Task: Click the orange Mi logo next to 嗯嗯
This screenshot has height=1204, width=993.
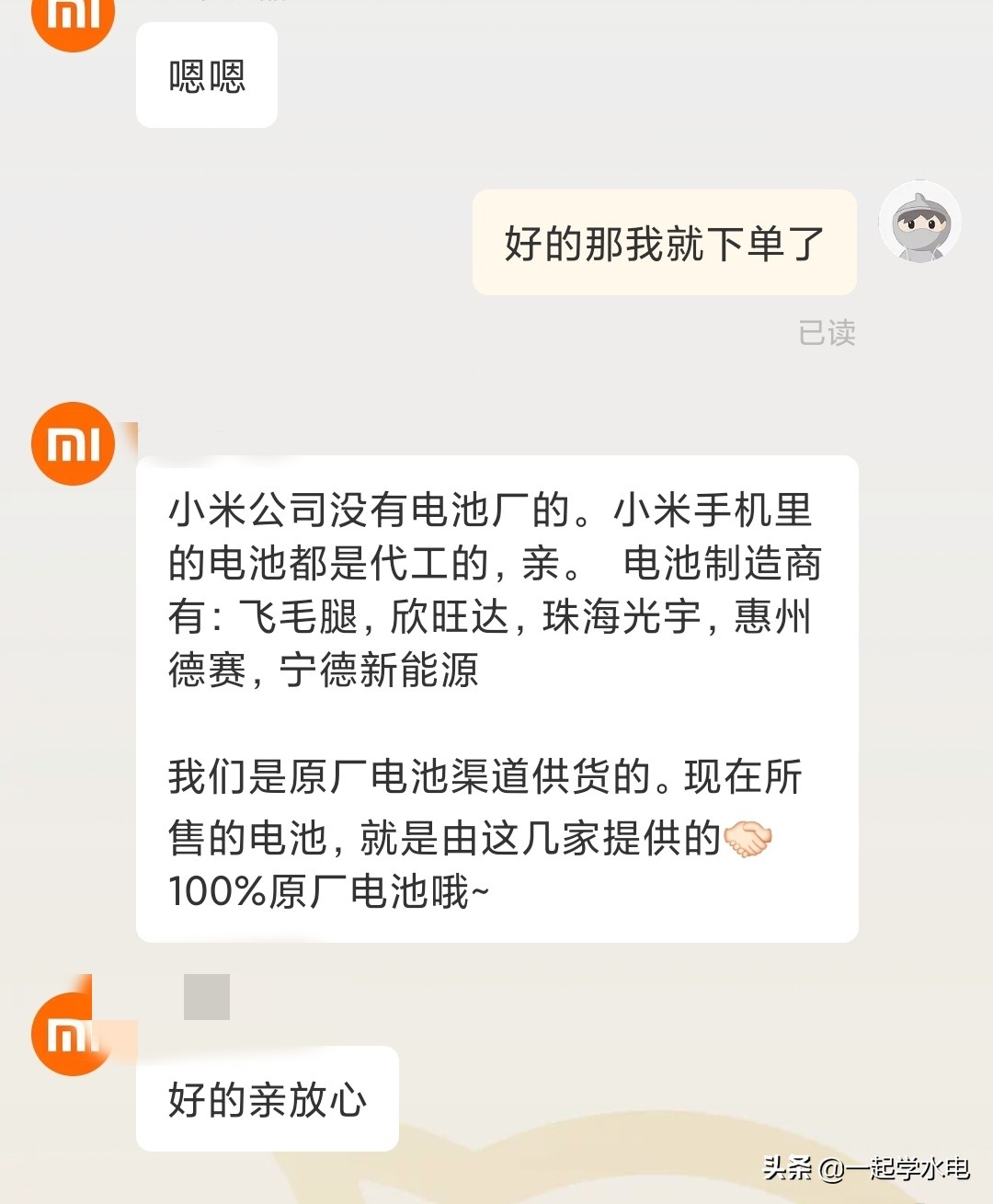Action: tap(74, 18)
